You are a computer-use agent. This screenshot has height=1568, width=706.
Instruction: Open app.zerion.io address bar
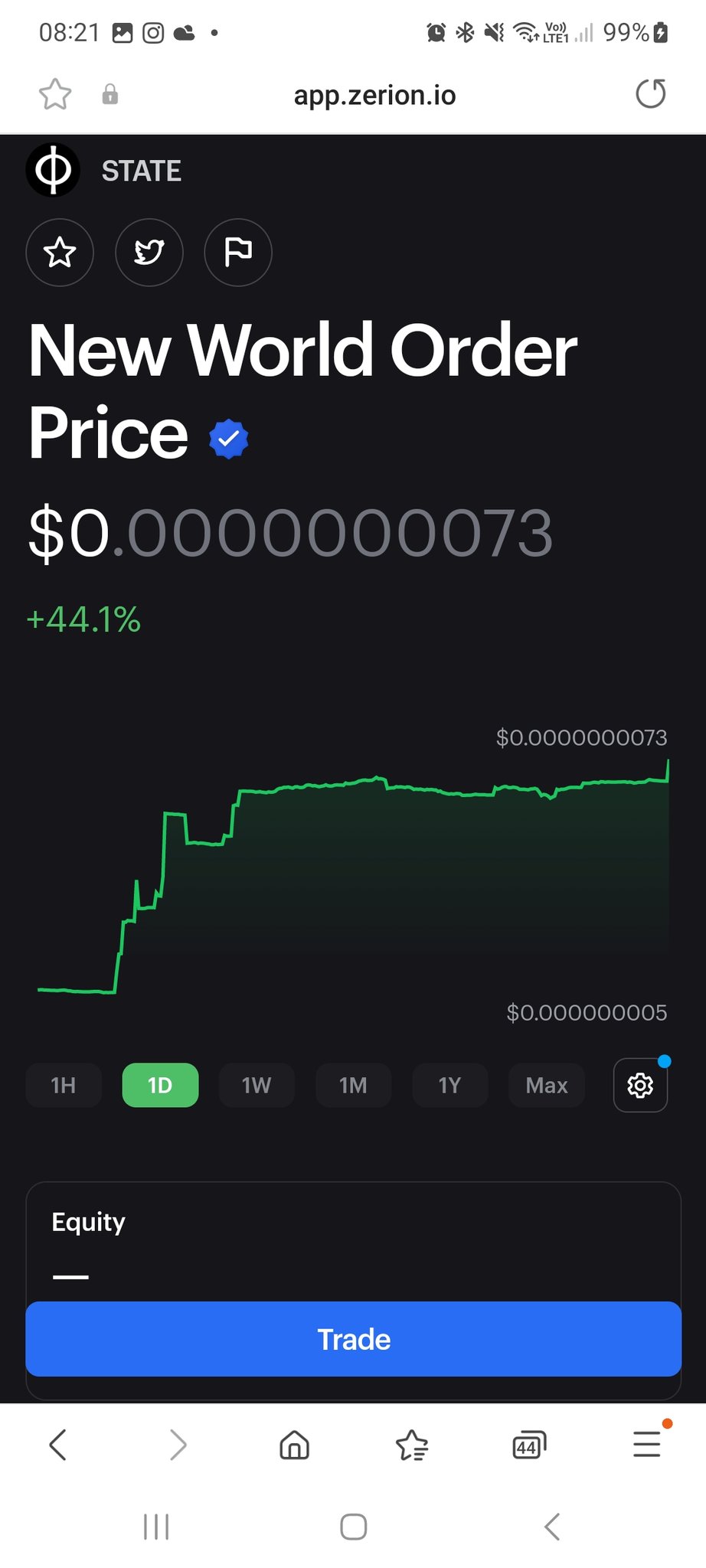click(x=374, y=95)
